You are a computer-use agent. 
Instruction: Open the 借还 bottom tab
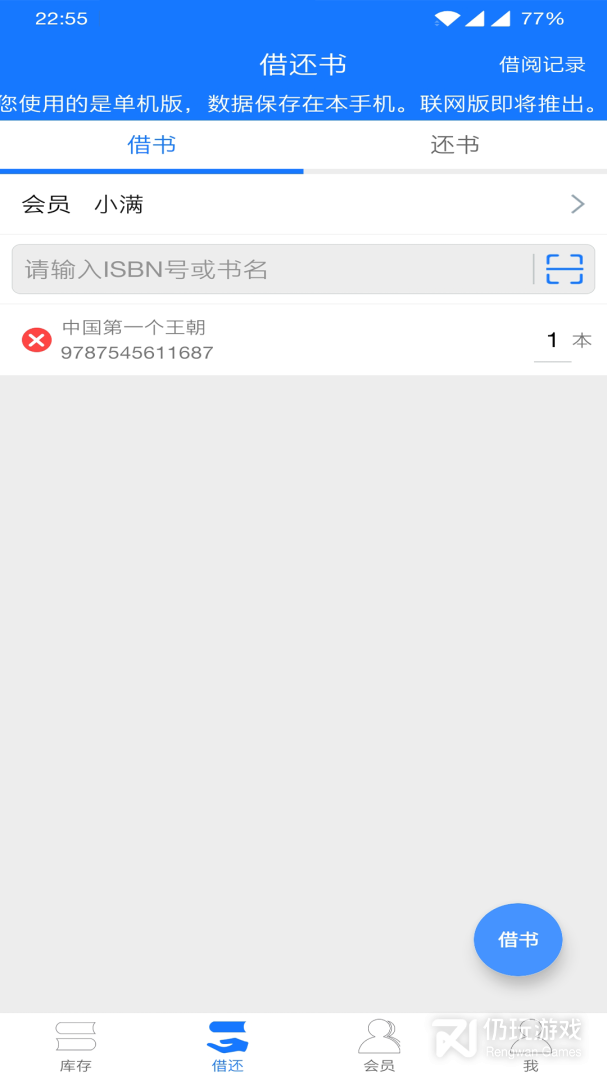(x=228, y=1046)
